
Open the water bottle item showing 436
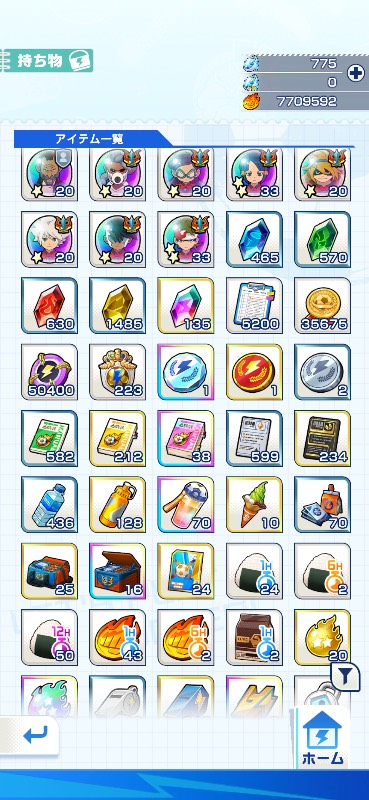pyautogui.click(x=50, y=505)
